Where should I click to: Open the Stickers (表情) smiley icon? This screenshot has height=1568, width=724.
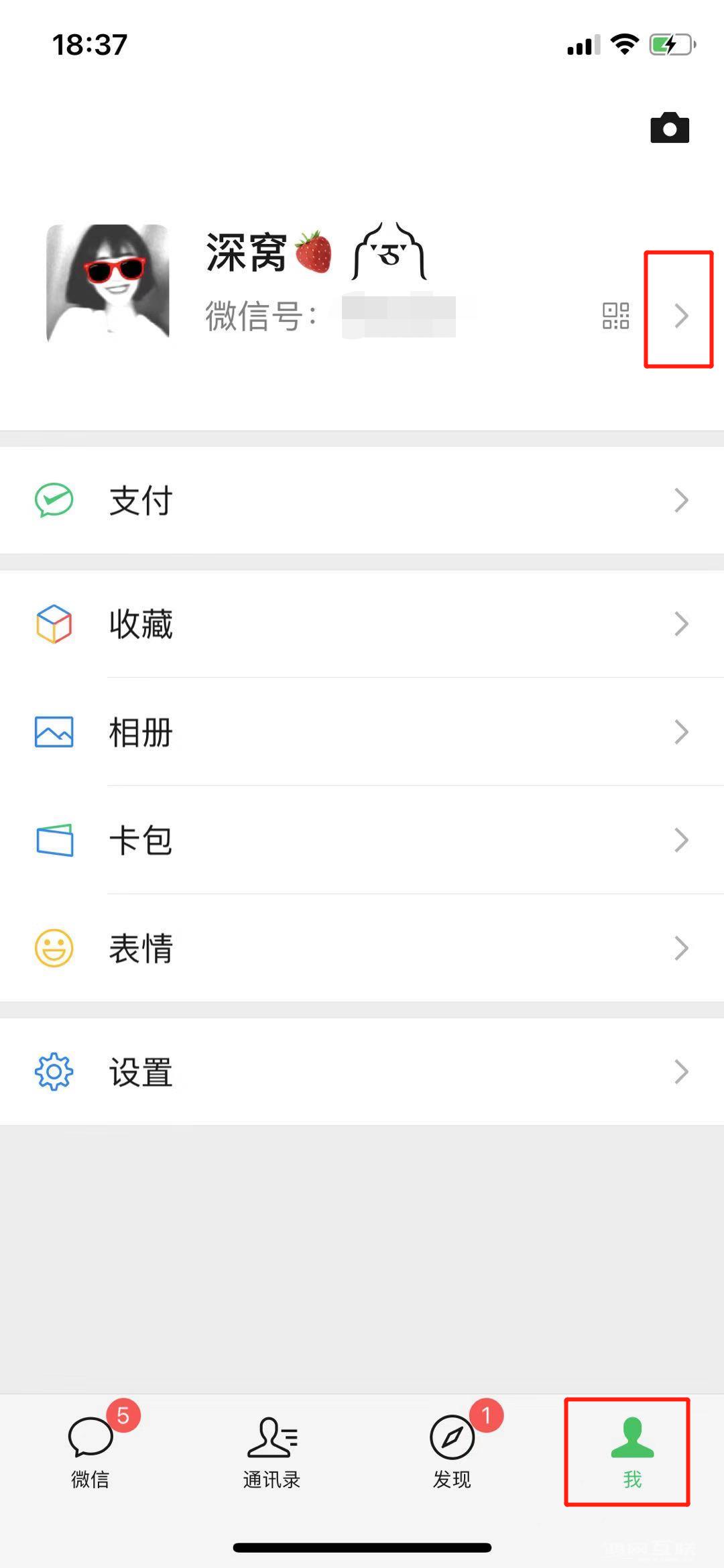point(55,947)
